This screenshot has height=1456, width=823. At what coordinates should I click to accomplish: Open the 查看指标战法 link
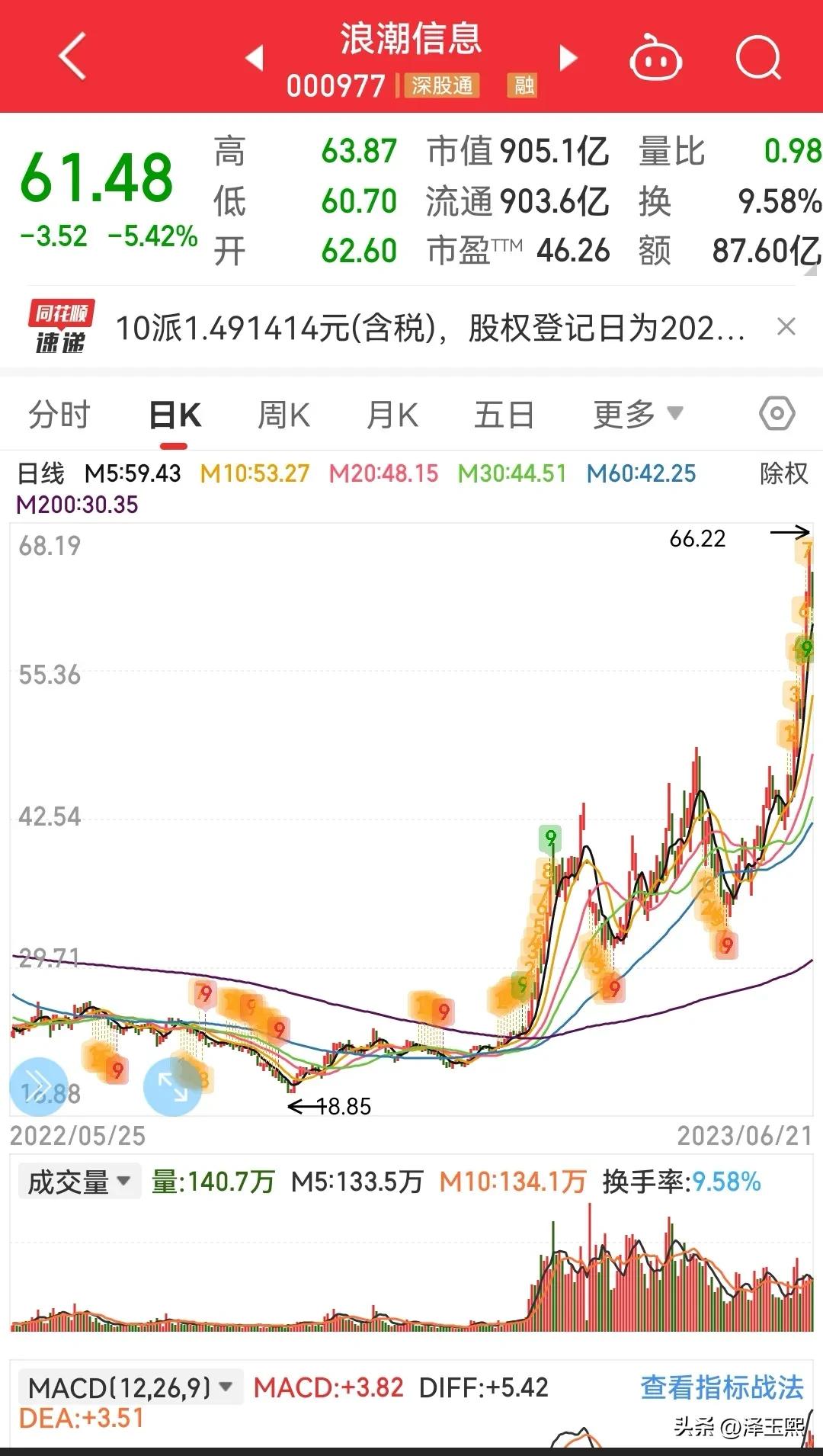[721, 1387]
